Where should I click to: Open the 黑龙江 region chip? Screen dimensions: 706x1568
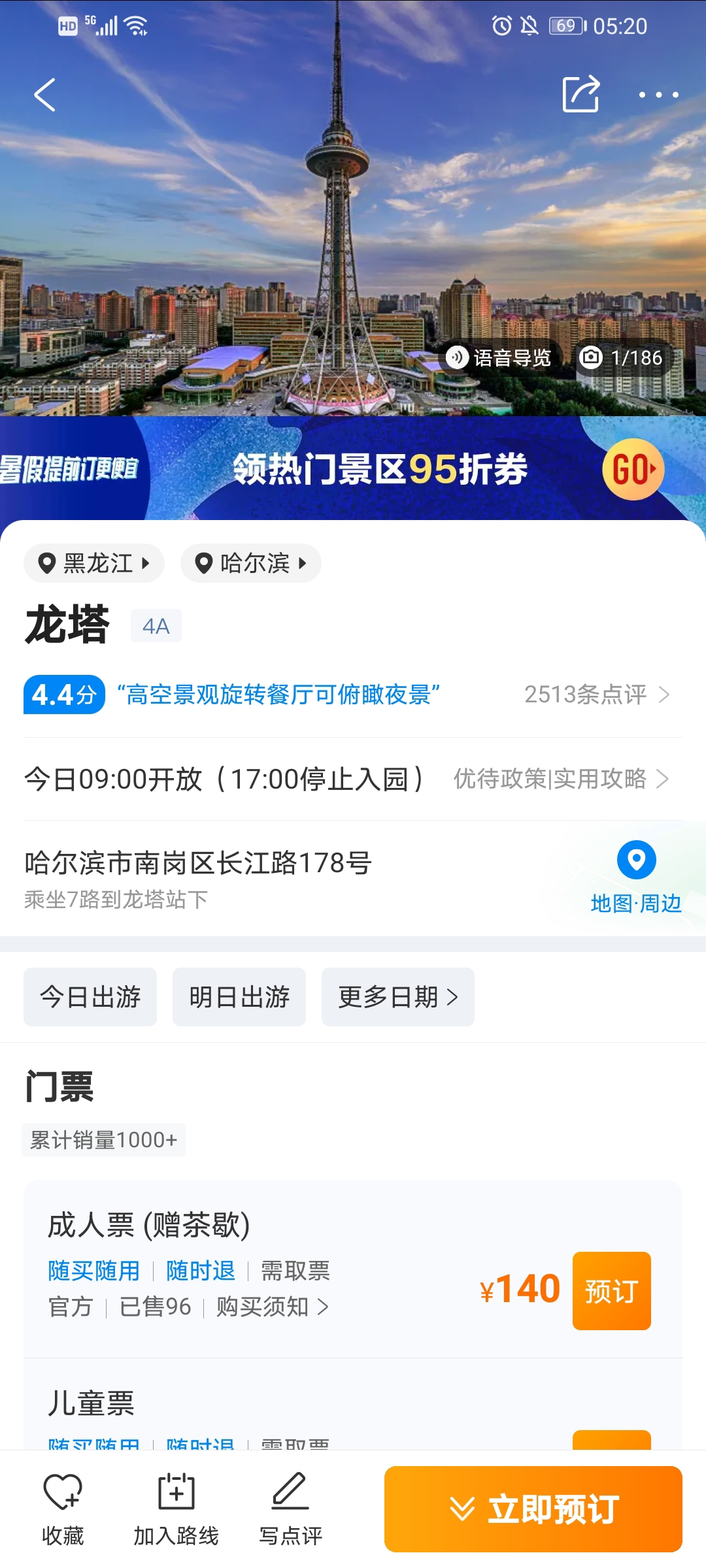pyautogui.click(x=94, y=563)
